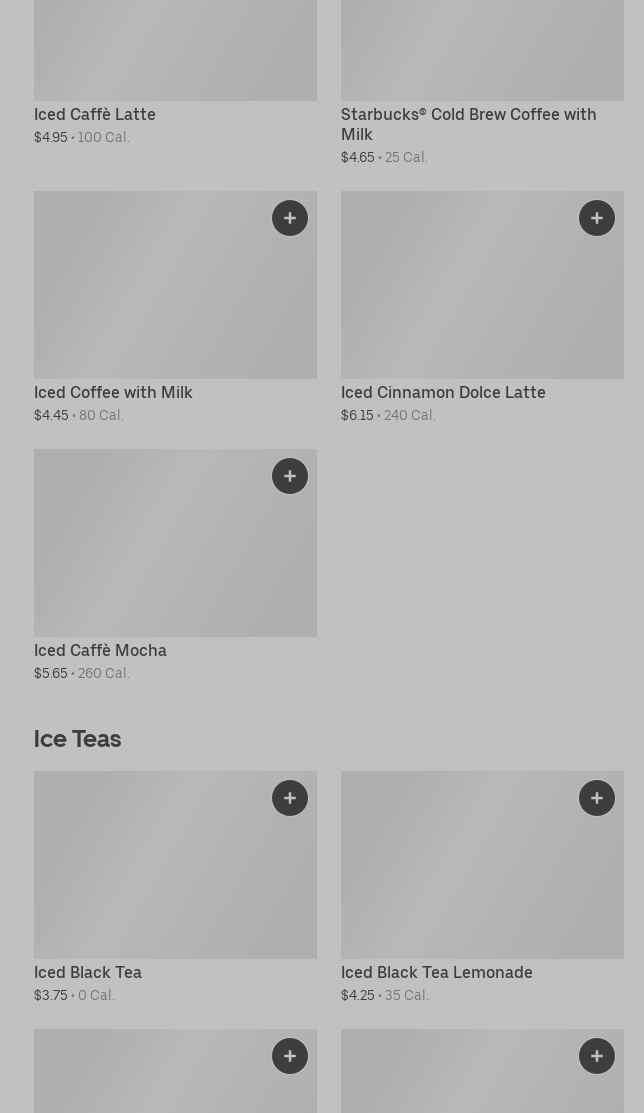View Iced Coffee with Milk details
This screenshot has width=644, height=1113.
point(175,307)
